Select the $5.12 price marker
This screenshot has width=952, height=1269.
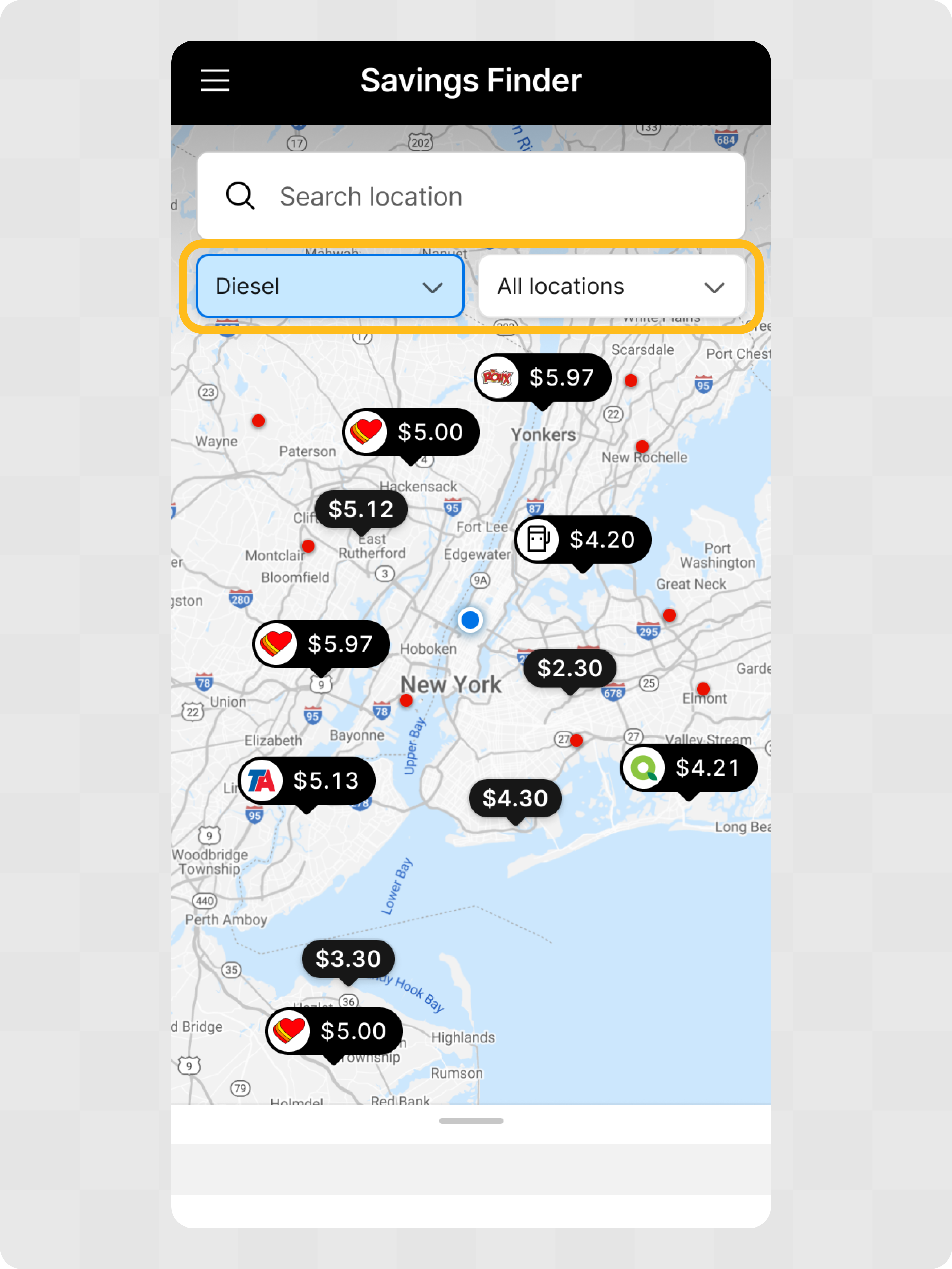click(361, 509)
